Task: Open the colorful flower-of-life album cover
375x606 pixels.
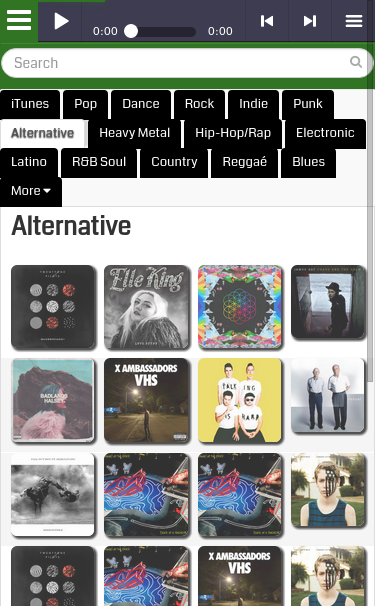Action: coord(240,307)
